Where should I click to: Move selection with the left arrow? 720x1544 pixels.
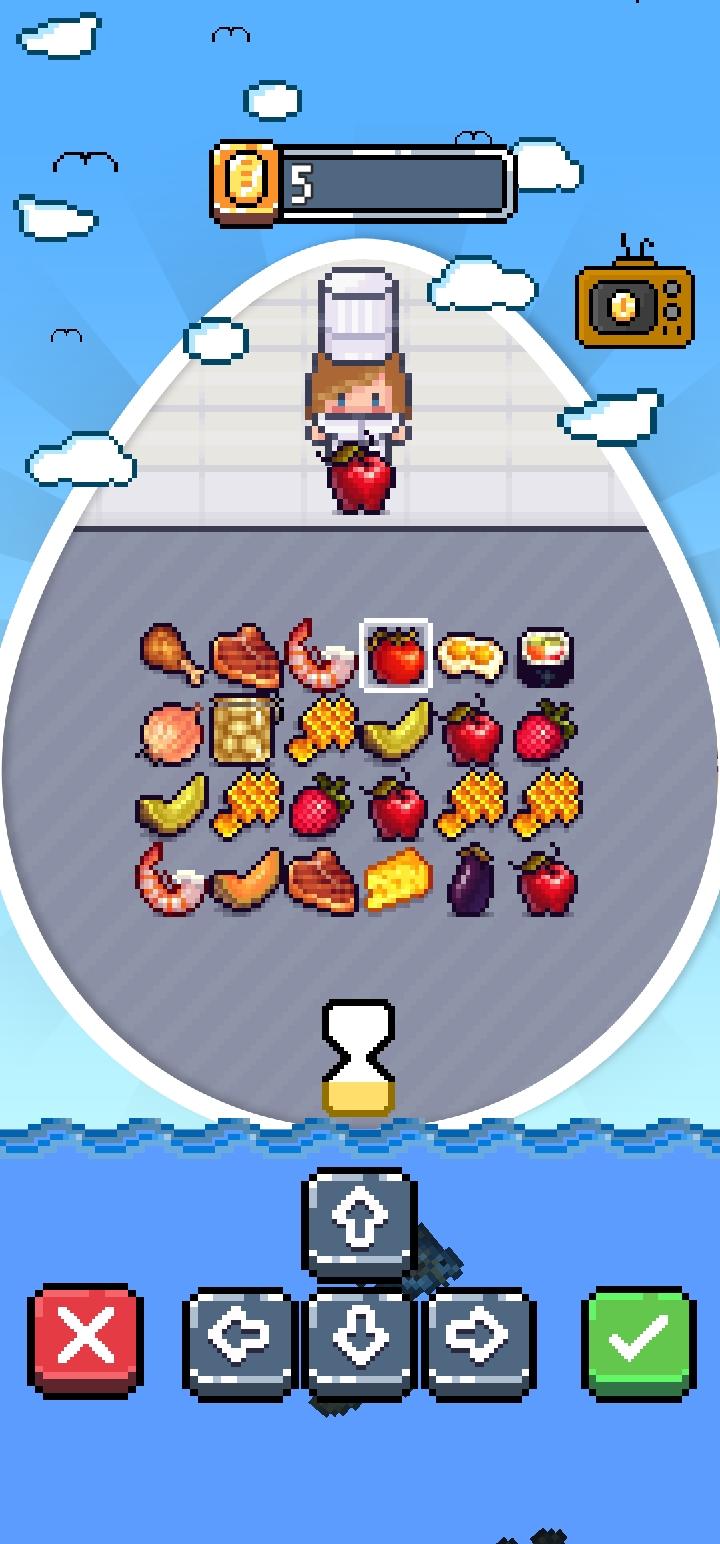241,1337
